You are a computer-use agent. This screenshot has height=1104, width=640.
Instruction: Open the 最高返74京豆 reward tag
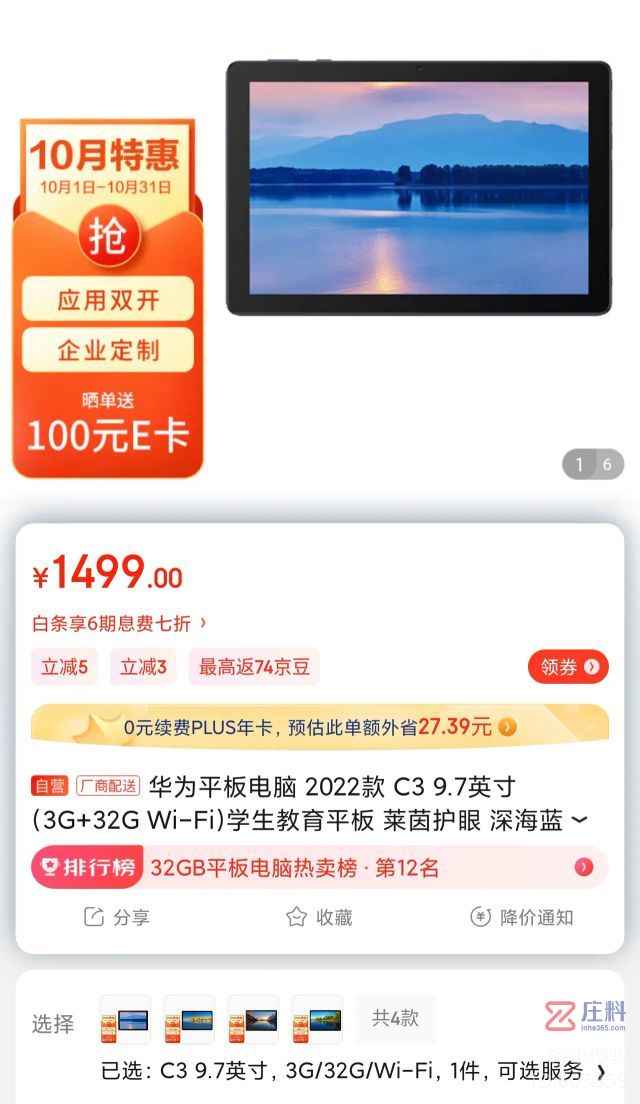[254, 667]
